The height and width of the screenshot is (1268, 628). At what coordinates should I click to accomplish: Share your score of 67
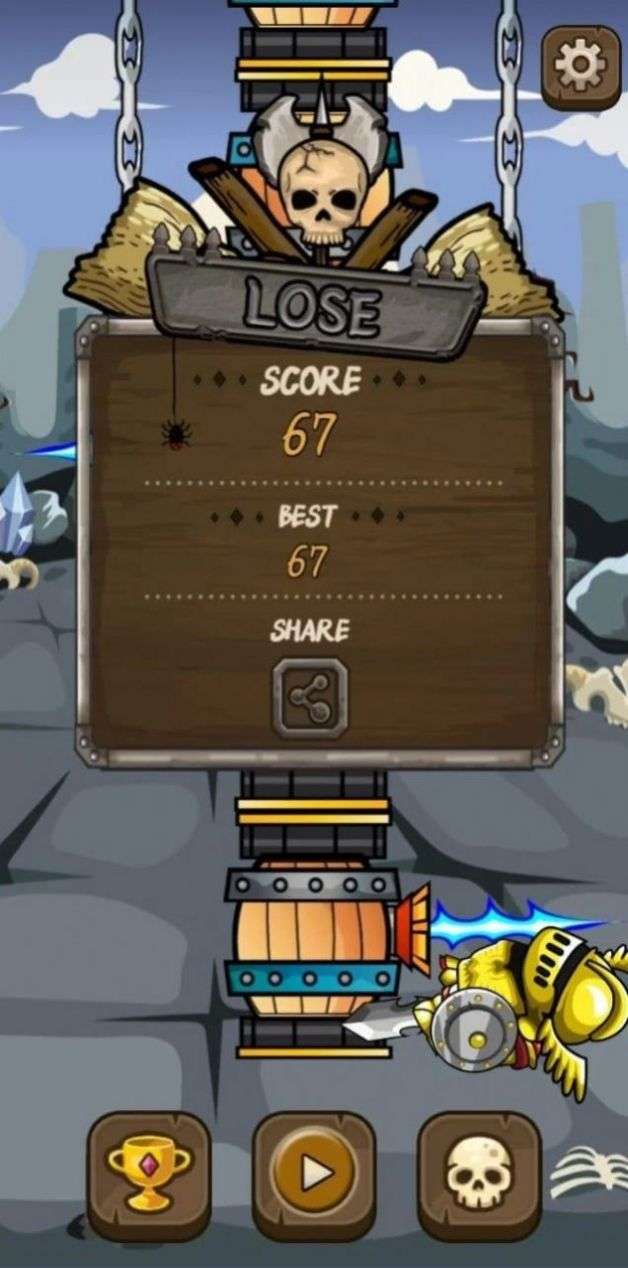[x=311, y=697]
